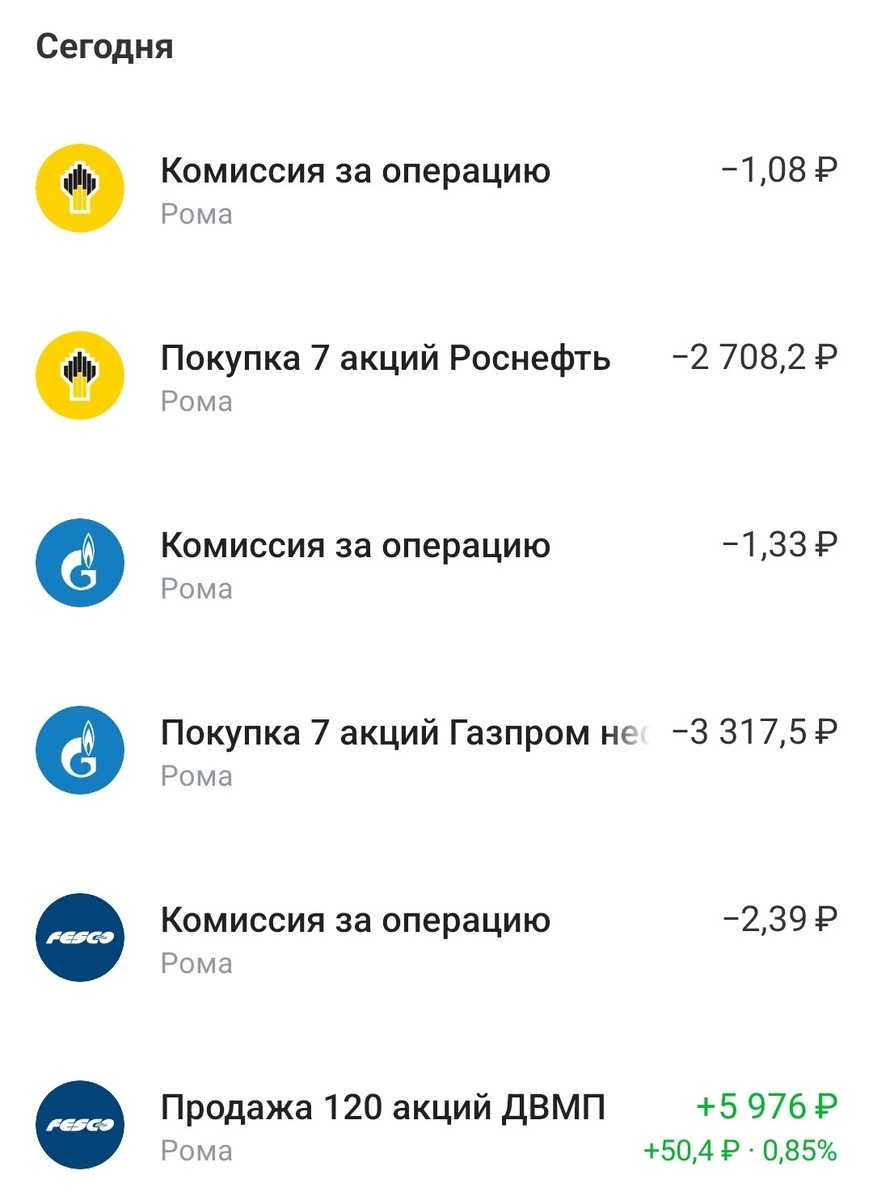
Task: Select the Рома label under Роснефть purchase
Action: click(197, 401)
